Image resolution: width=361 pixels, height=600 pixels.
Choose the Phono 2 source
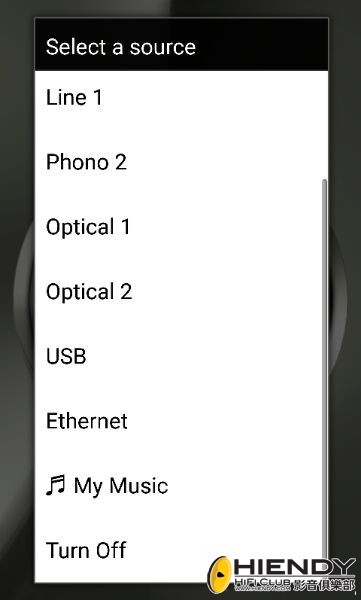pos(181,162)
